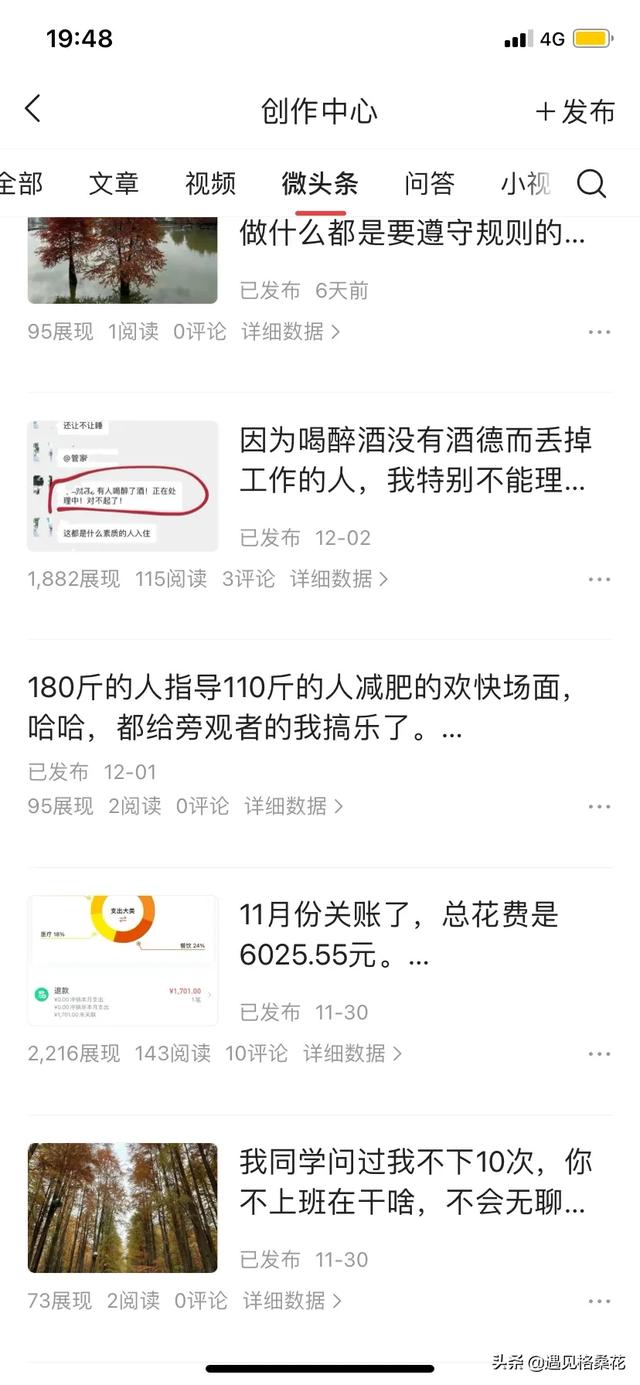Switch to the 视频 tab
The image size is (640, 1385).
click(210, 183)
